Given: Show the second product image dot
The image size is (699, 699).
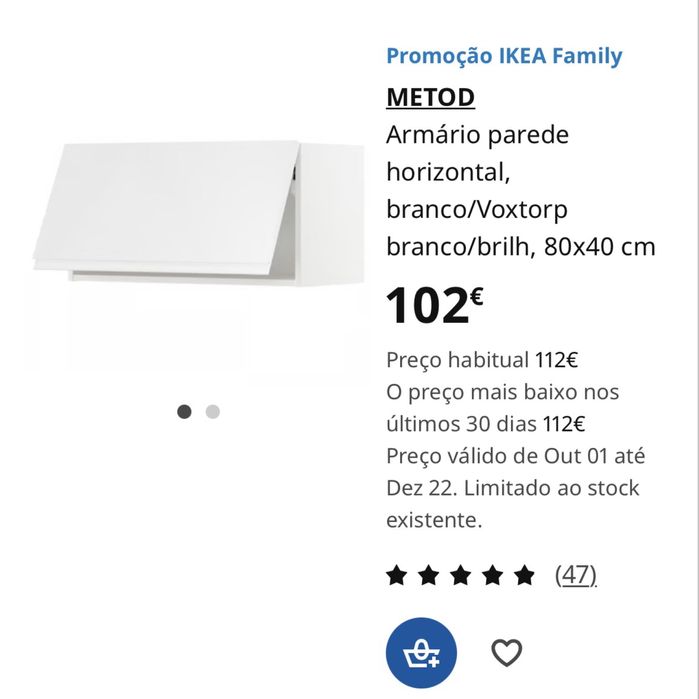Looking at the screenshot, I should click(x=213, y=411).
